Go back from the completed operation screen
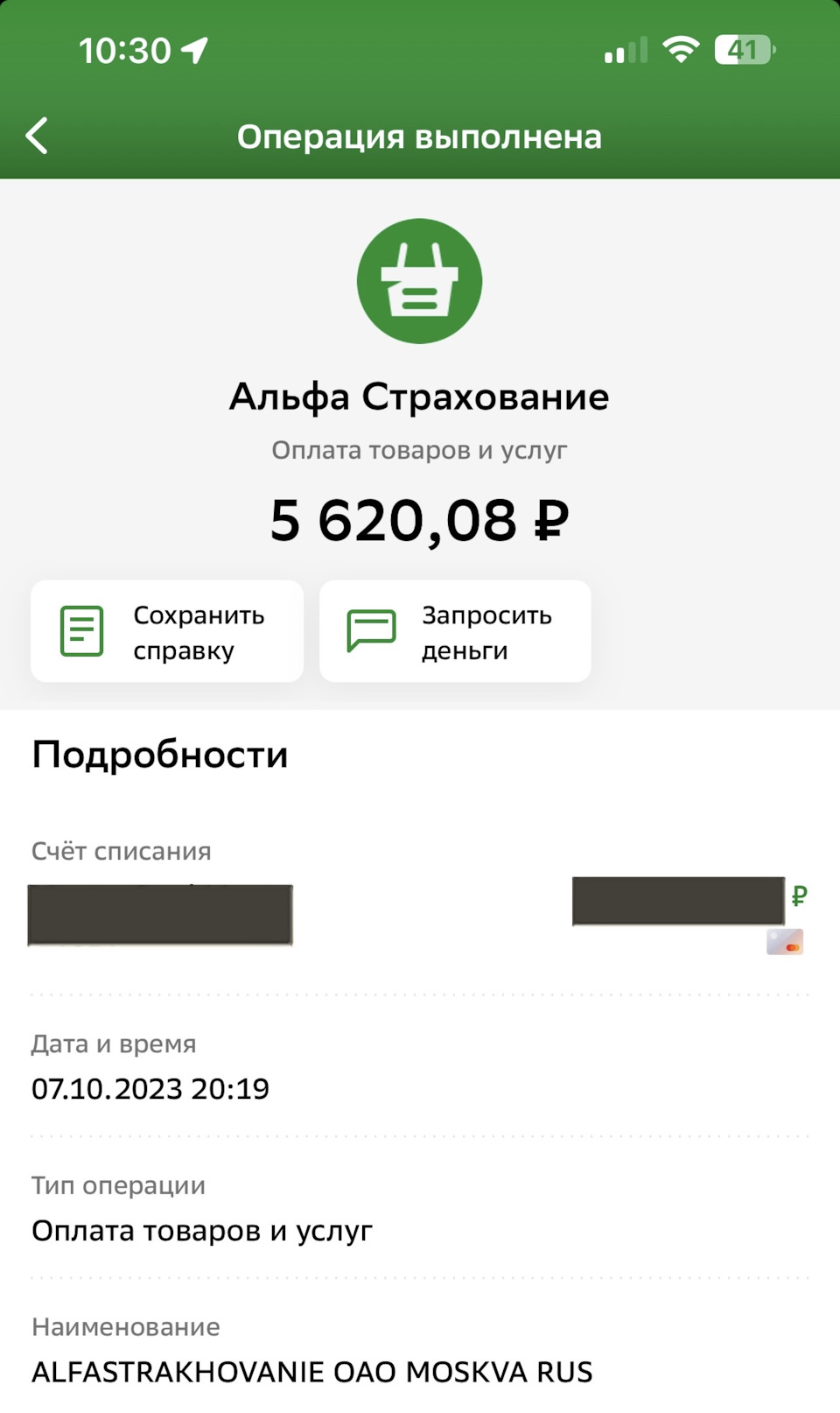 coord(37,137)
